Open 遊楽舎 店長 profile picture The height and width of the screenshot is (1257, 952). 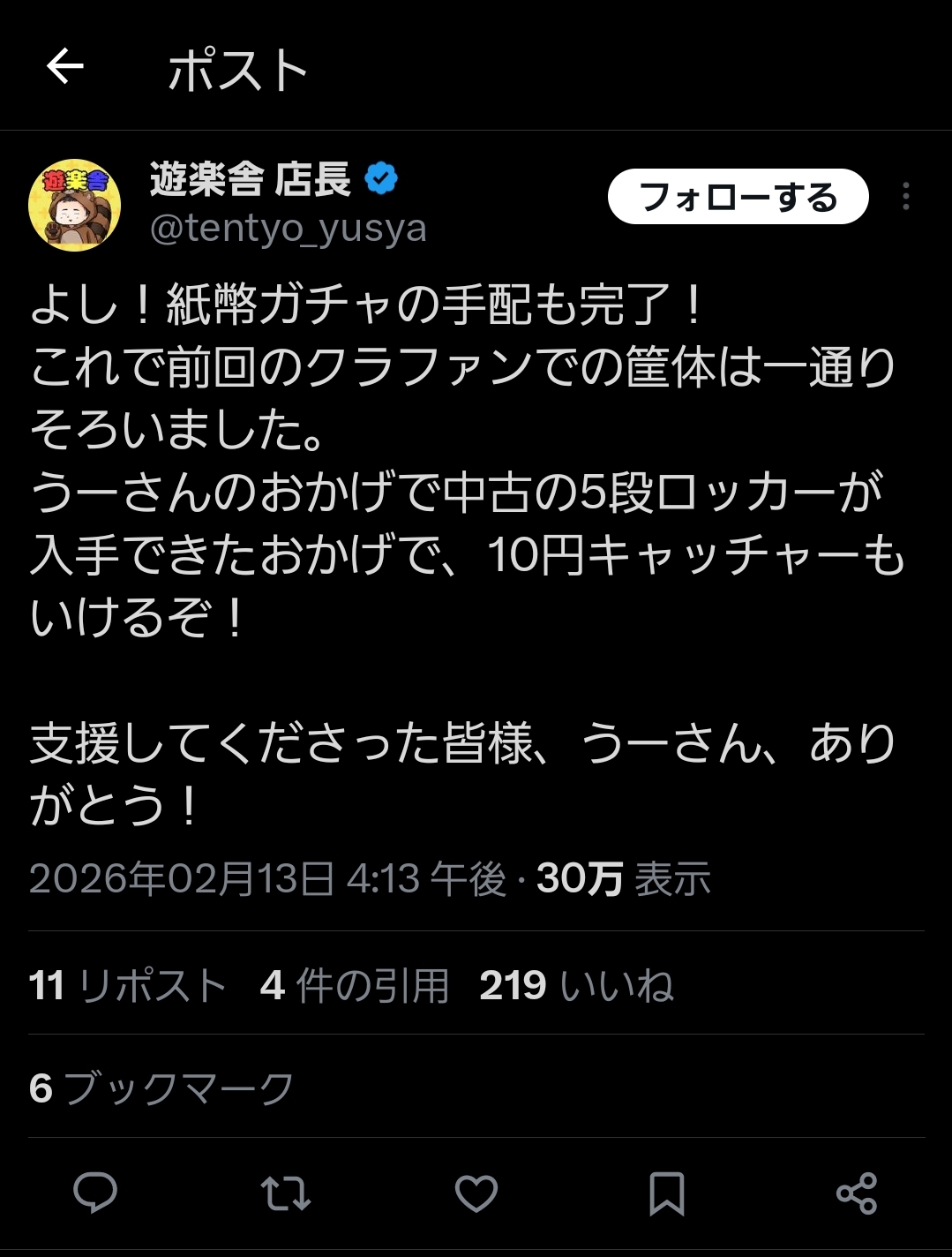[x=75, y=205]
